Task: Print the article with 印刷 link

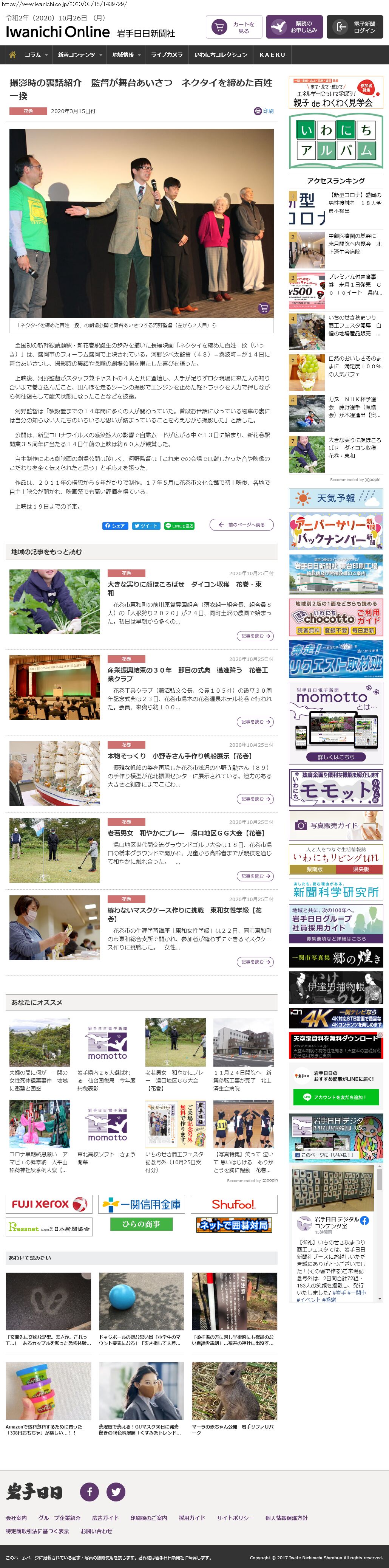Action: 264,112
